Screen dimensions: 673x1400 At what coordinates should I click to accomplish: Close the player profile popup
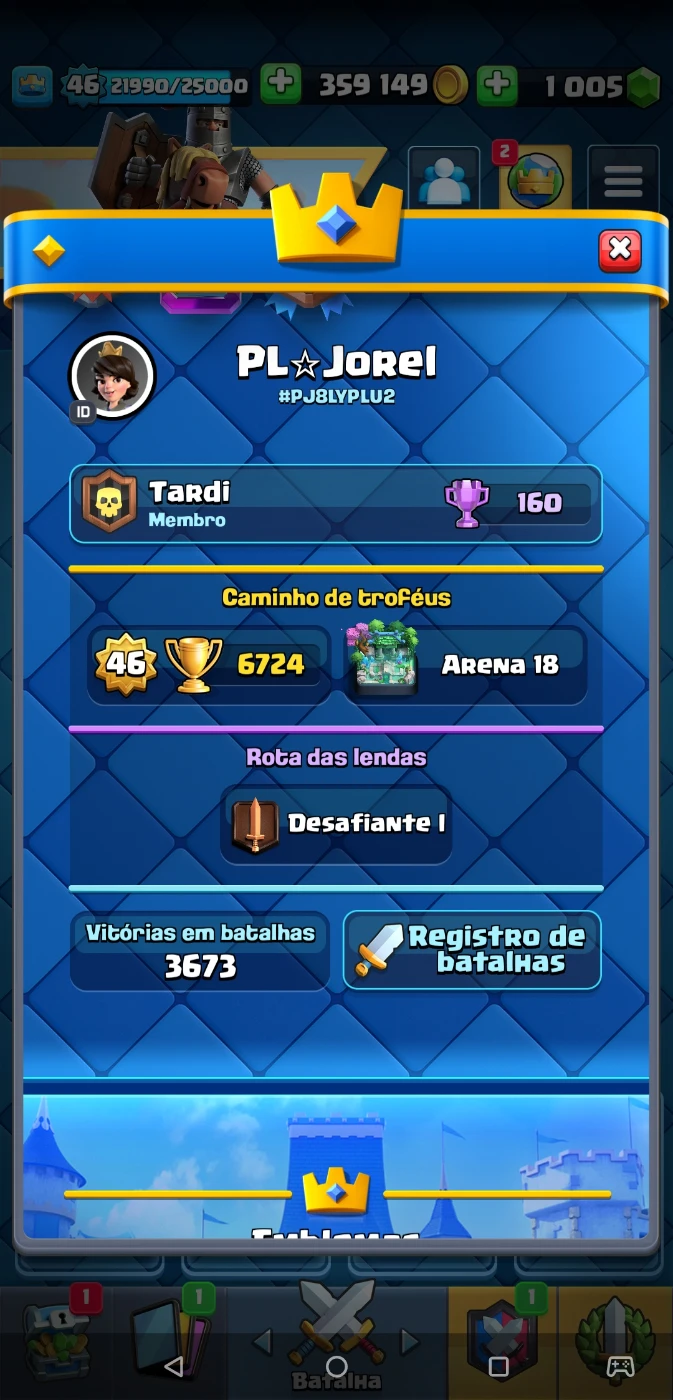click(x=620, y=250)
